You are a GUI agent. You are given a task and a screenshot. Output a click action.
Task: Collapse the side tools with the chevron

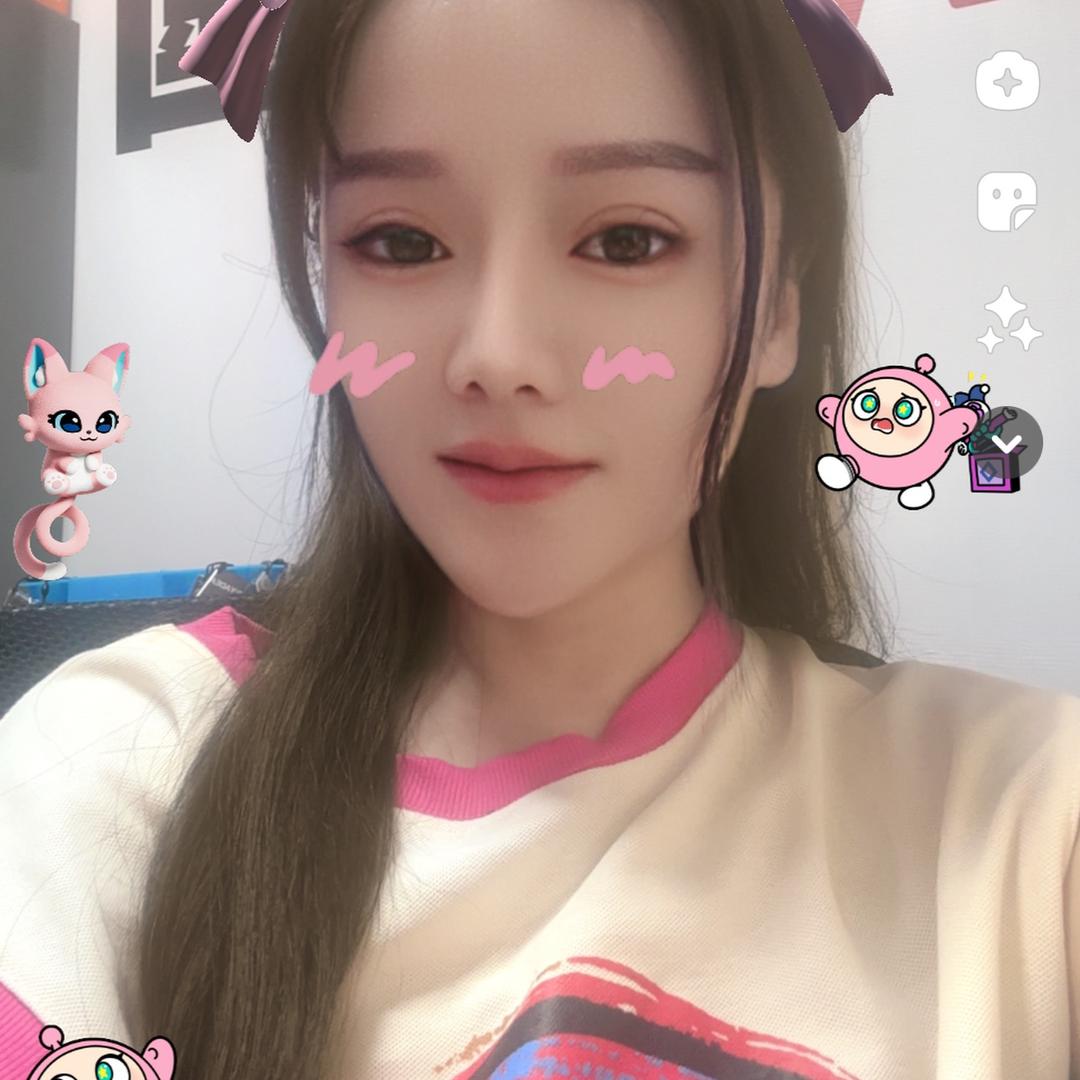point(1010,441)
